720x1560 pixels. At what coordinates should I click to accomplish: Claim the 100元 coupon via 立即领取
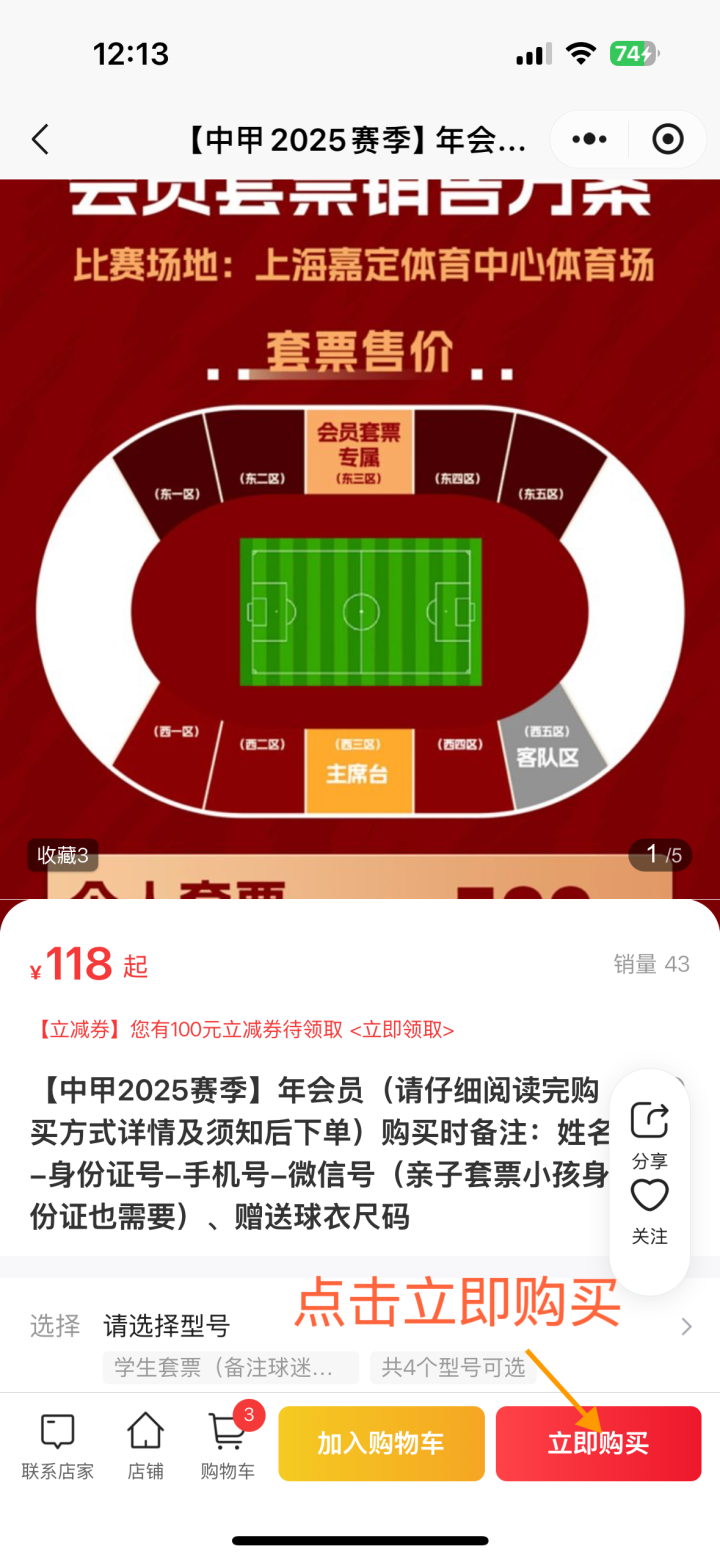[402, 1029]
